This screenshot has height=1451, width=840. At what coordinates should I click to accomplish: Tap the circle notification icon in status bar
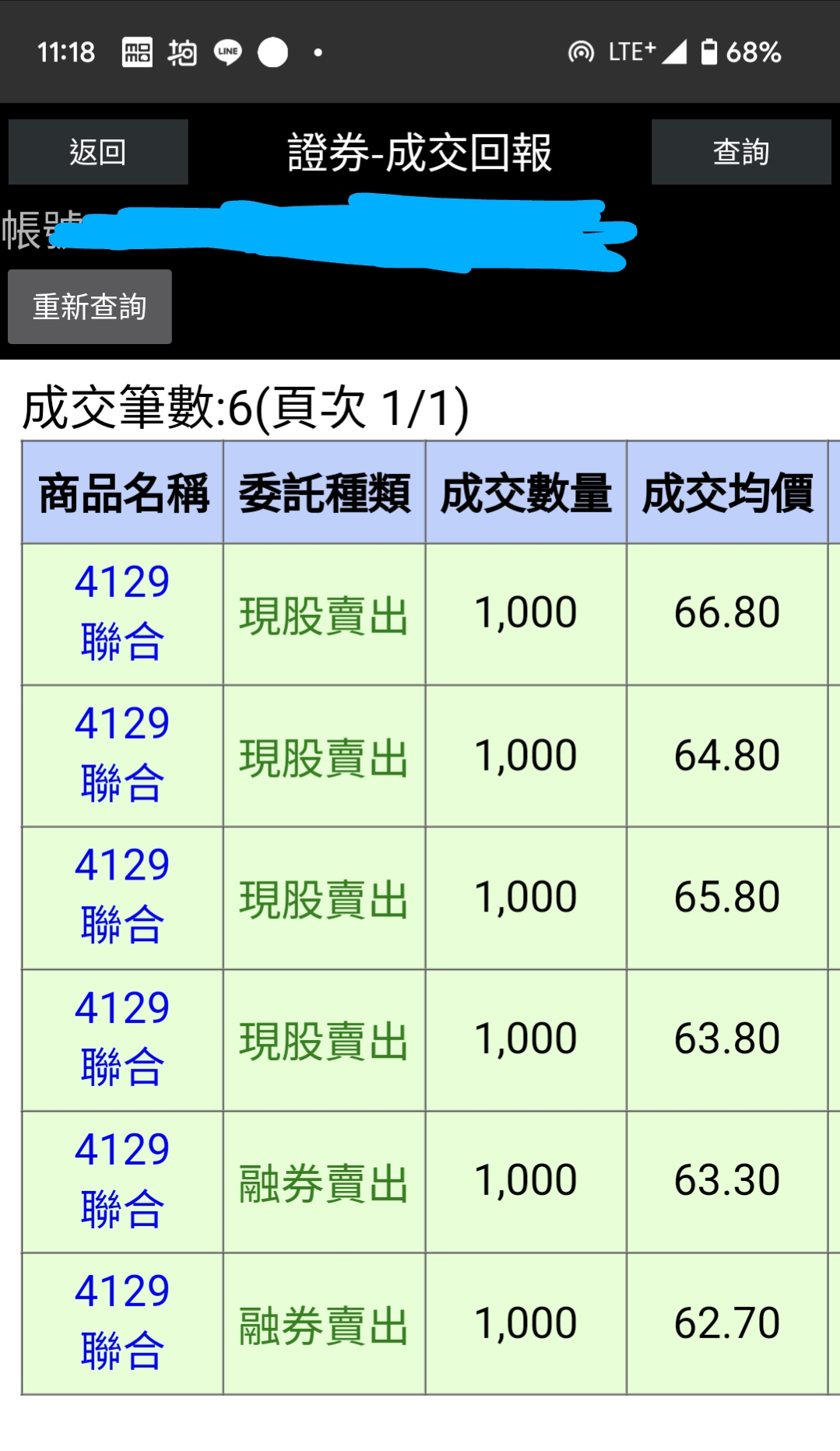coord(272,52)
